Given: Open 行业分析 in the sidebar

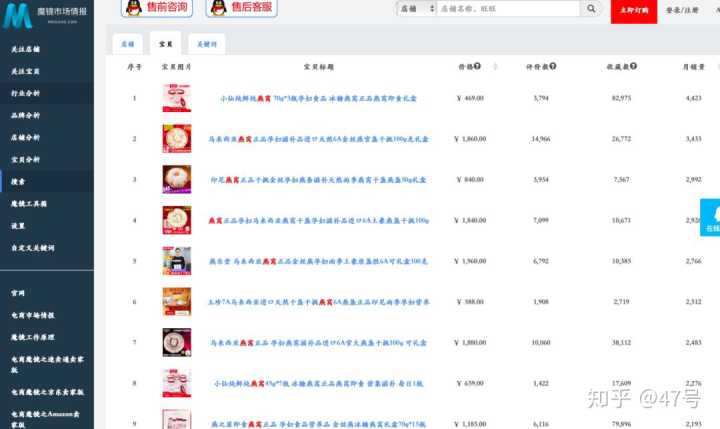Looking at the screenshot, I should coord(25,93).
